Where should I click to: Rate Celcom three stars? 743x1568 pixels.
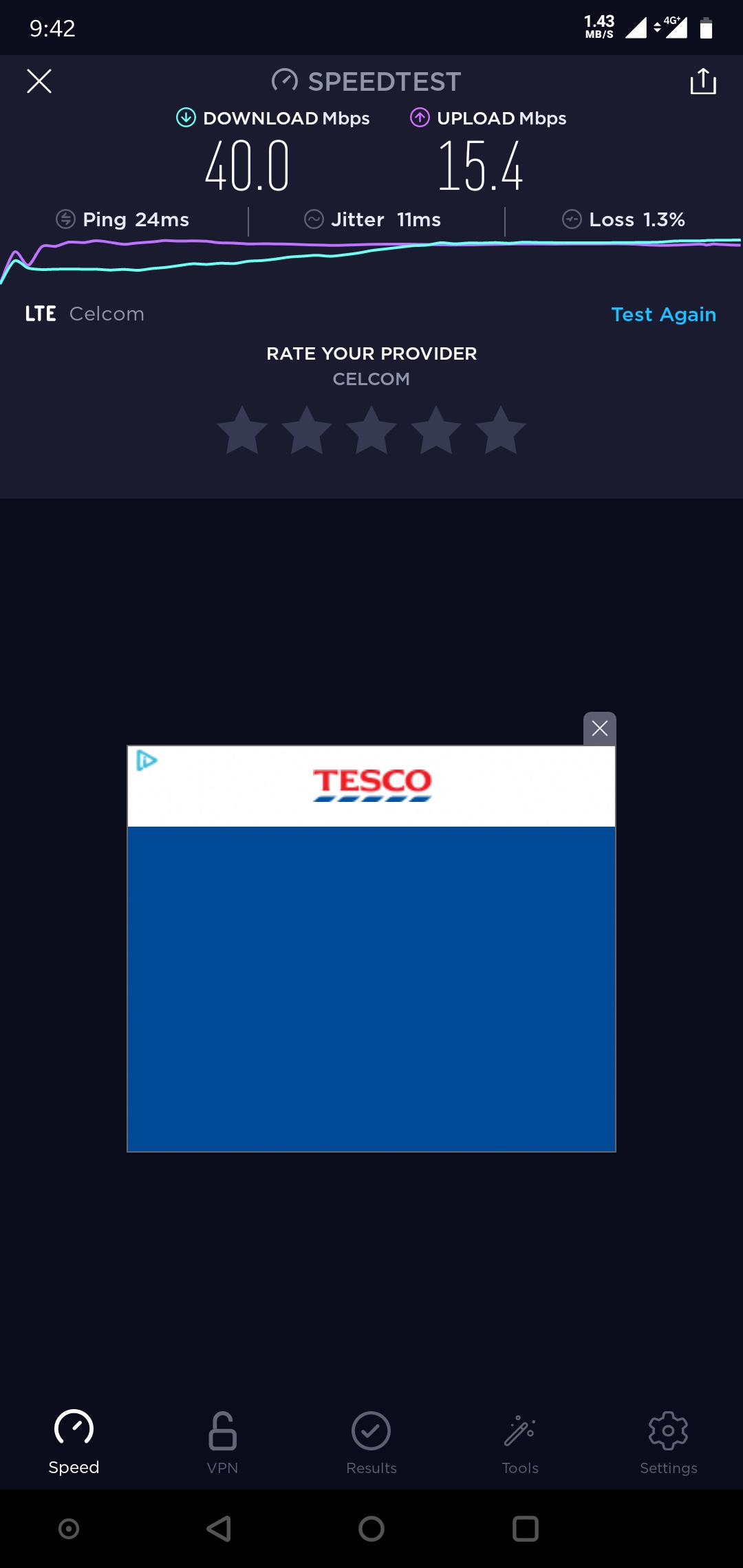[371, 431]
